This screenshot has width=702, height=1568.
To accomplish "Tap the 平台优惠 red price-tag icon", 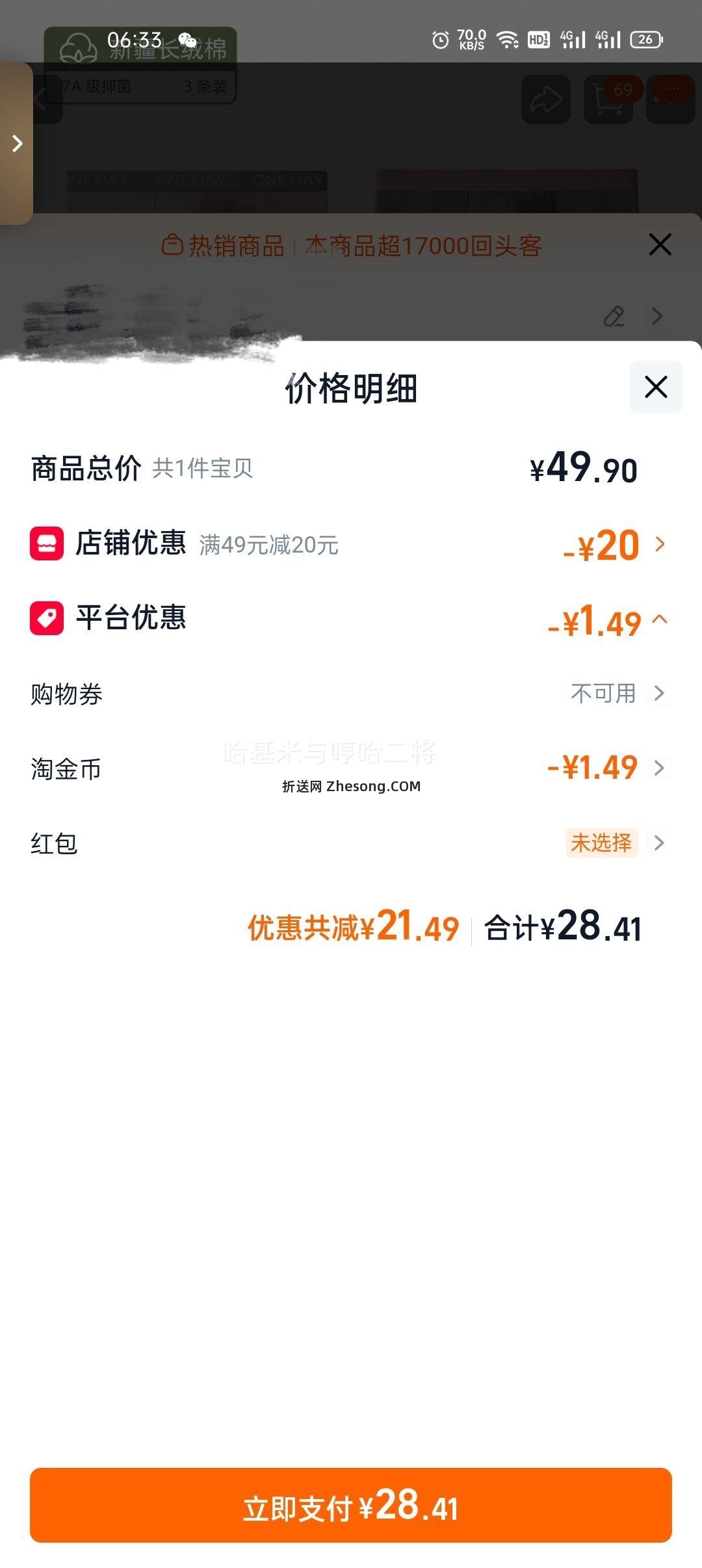I will click(47, 618).
